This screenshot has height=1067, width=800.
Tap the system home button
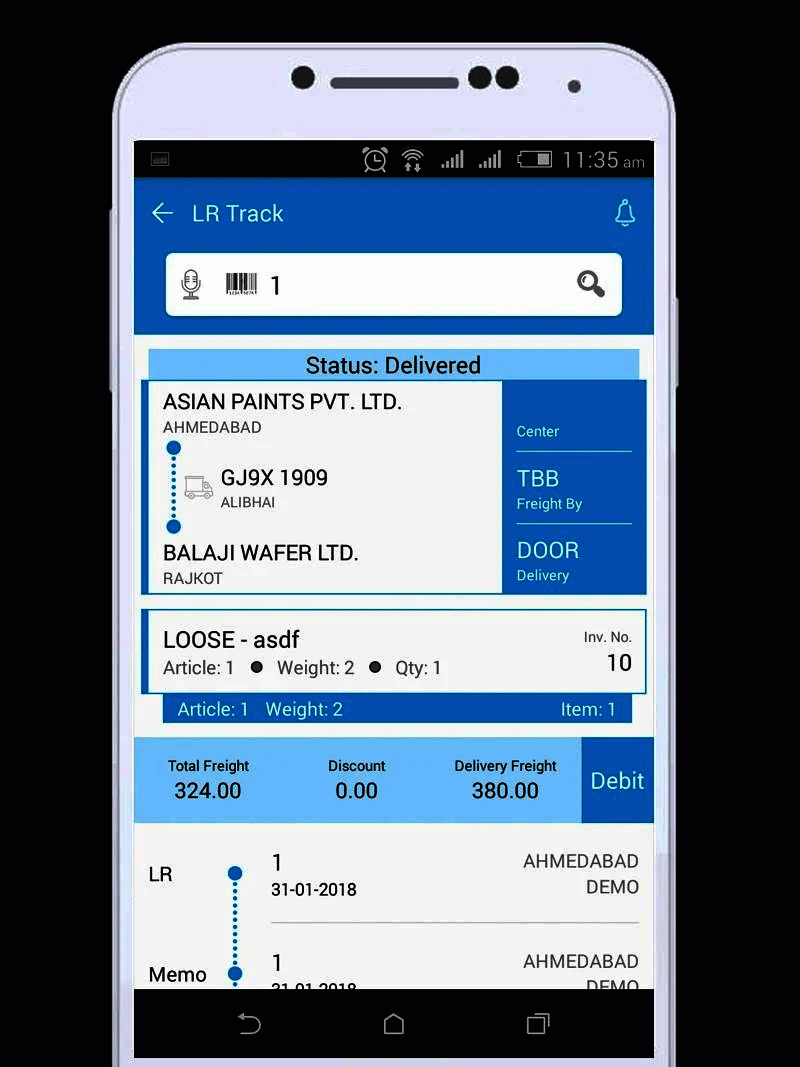coord(394,1024)
